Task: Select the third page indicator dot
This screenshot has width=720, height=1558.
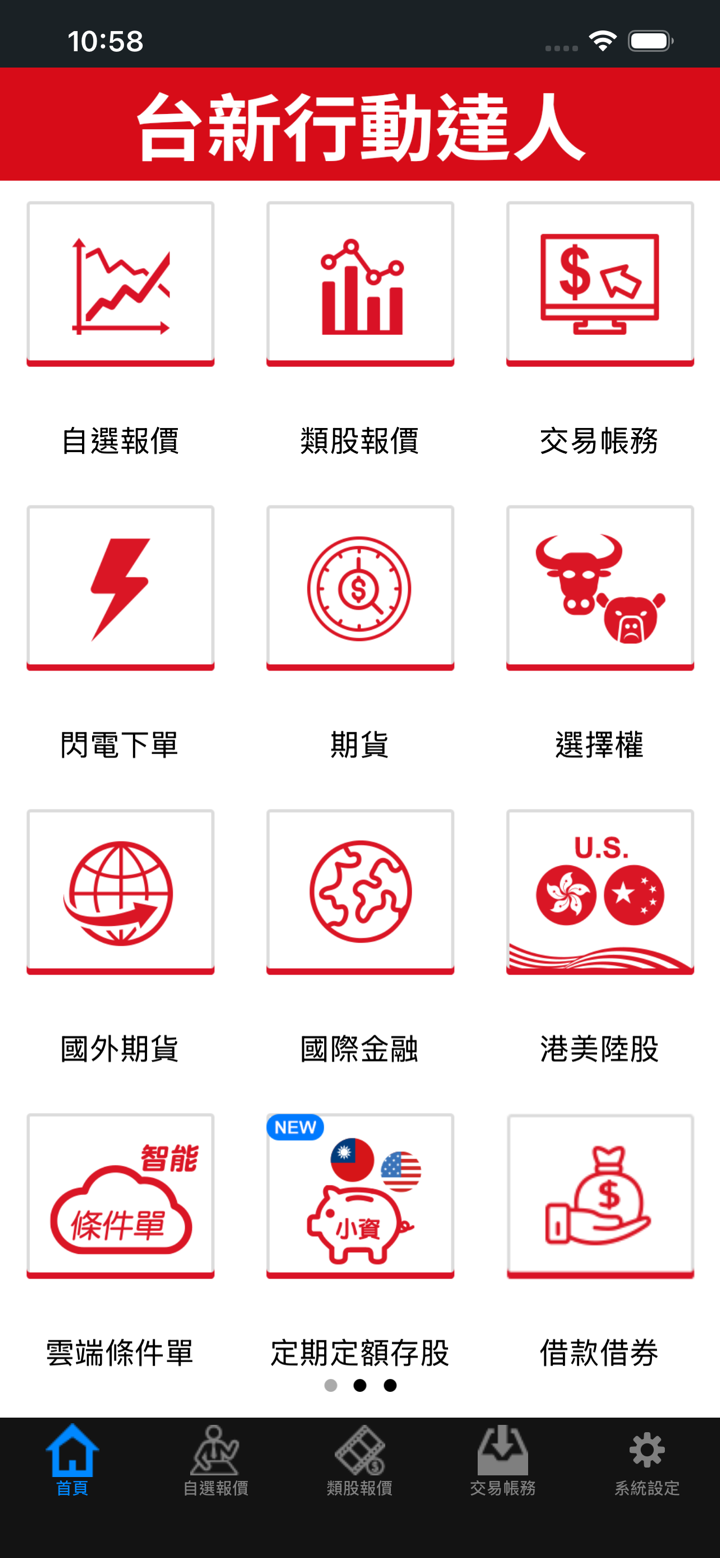Action: (390, 1386)
